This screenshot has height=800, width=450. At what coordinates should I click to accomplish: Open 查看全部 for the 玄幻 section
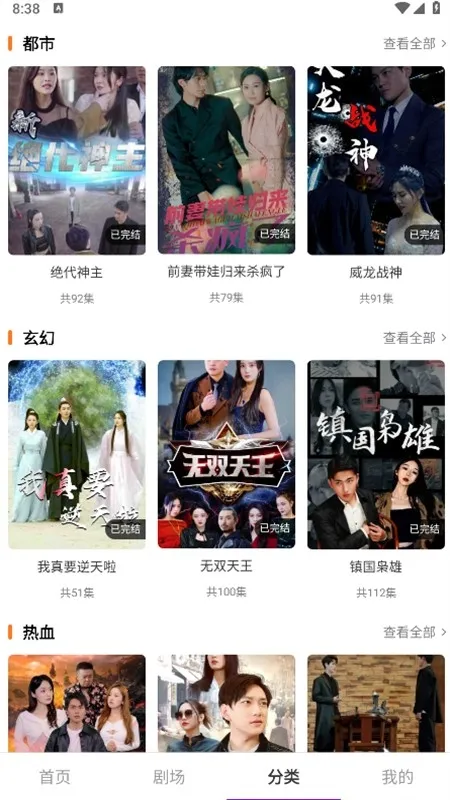[415, 338]
